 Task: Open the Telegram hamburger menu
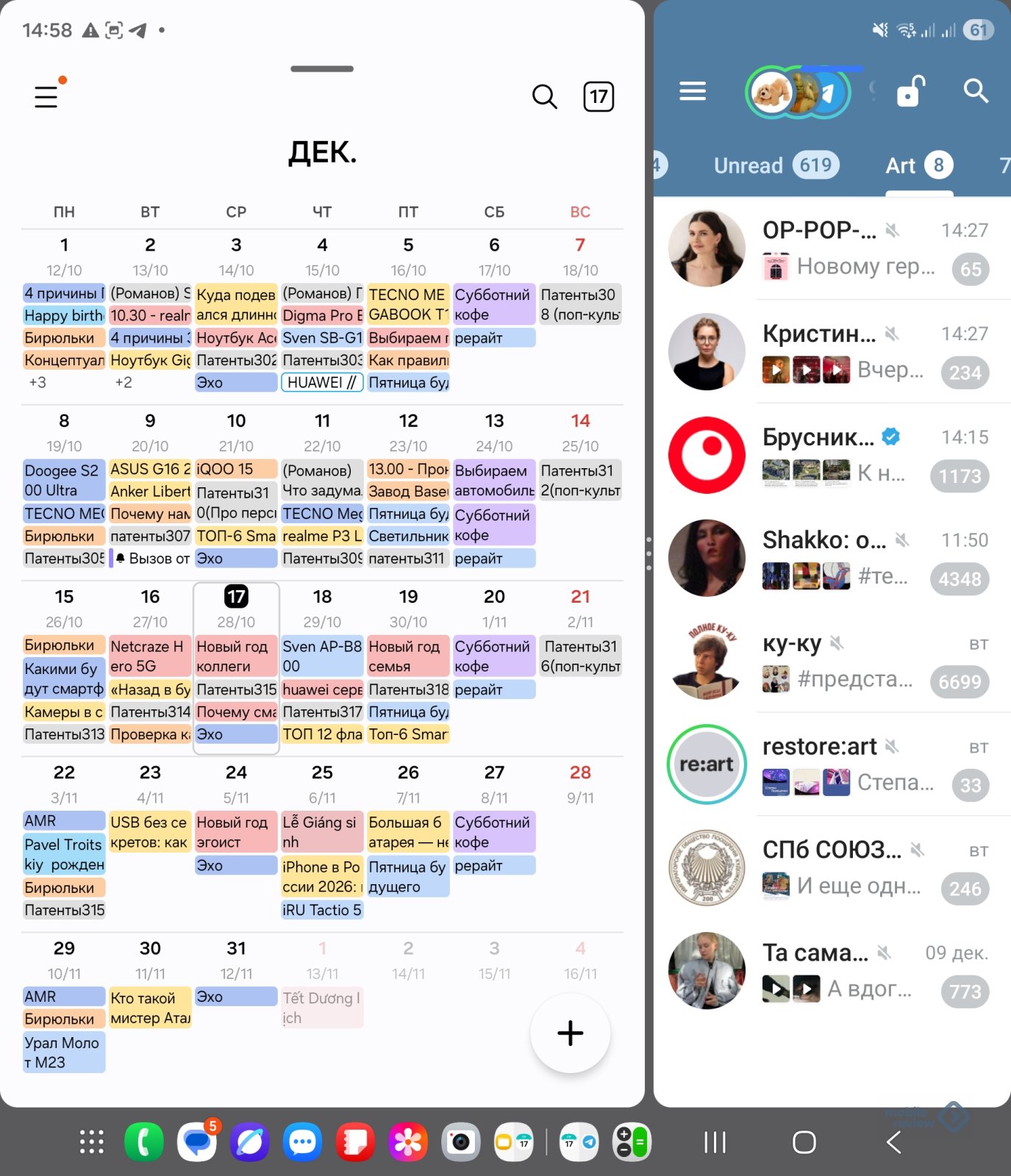(x=692, y=91)
